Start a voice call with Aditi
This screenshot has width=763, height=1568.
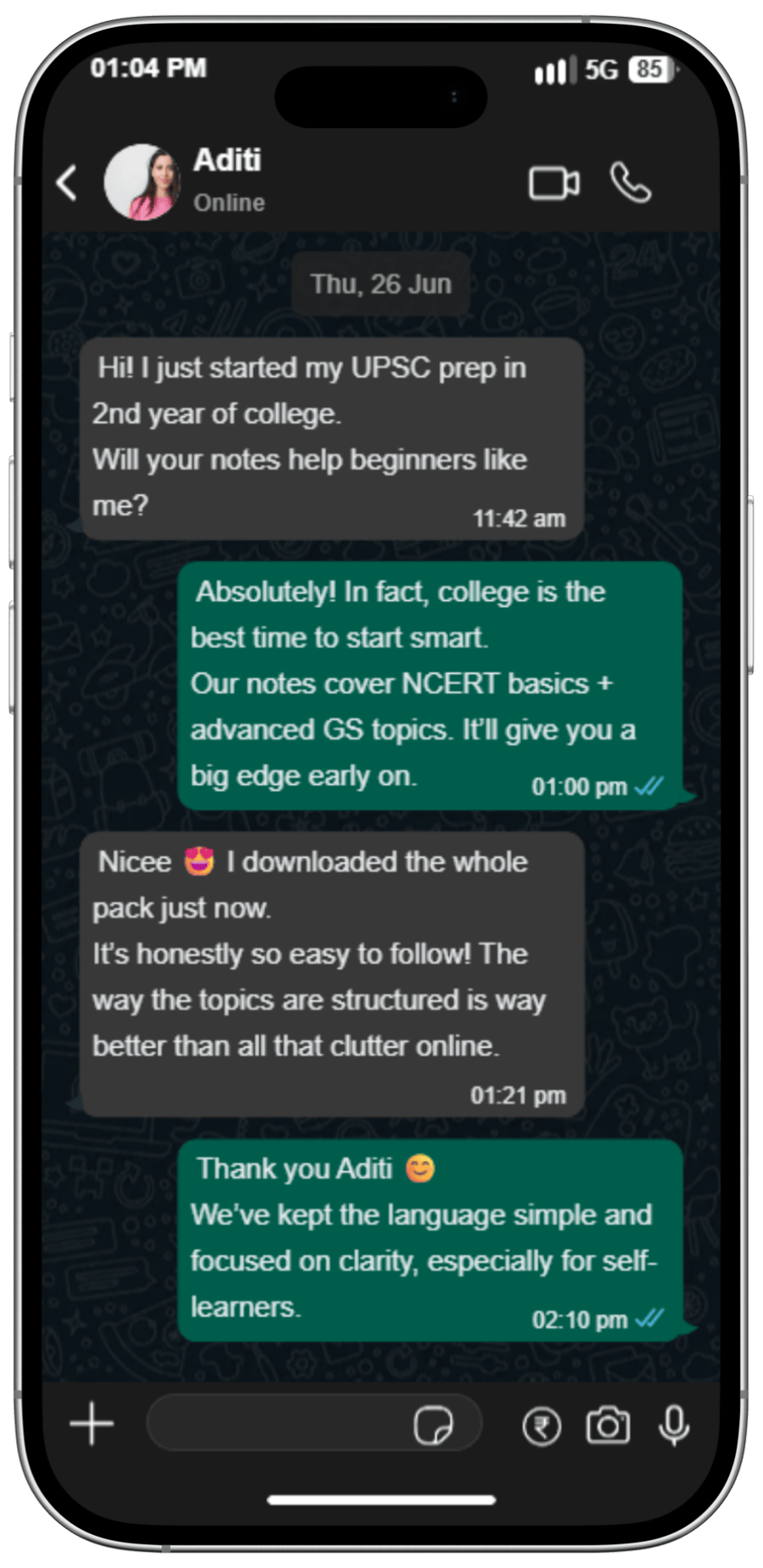631,182
